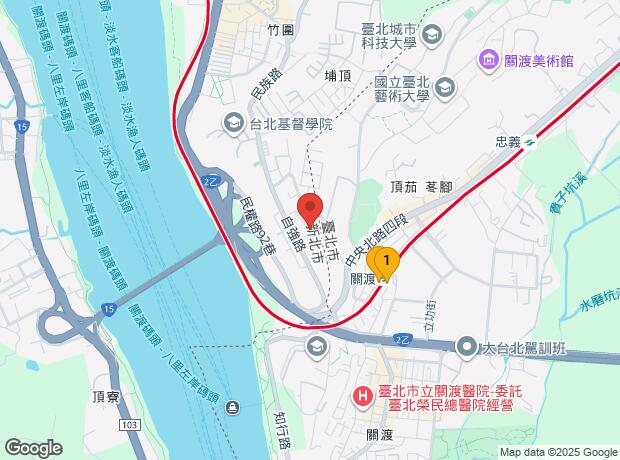This screenshot has height=460, width=620.
Task: Select the yellow marker numbered 1
Action: click(x=387, y=263)
